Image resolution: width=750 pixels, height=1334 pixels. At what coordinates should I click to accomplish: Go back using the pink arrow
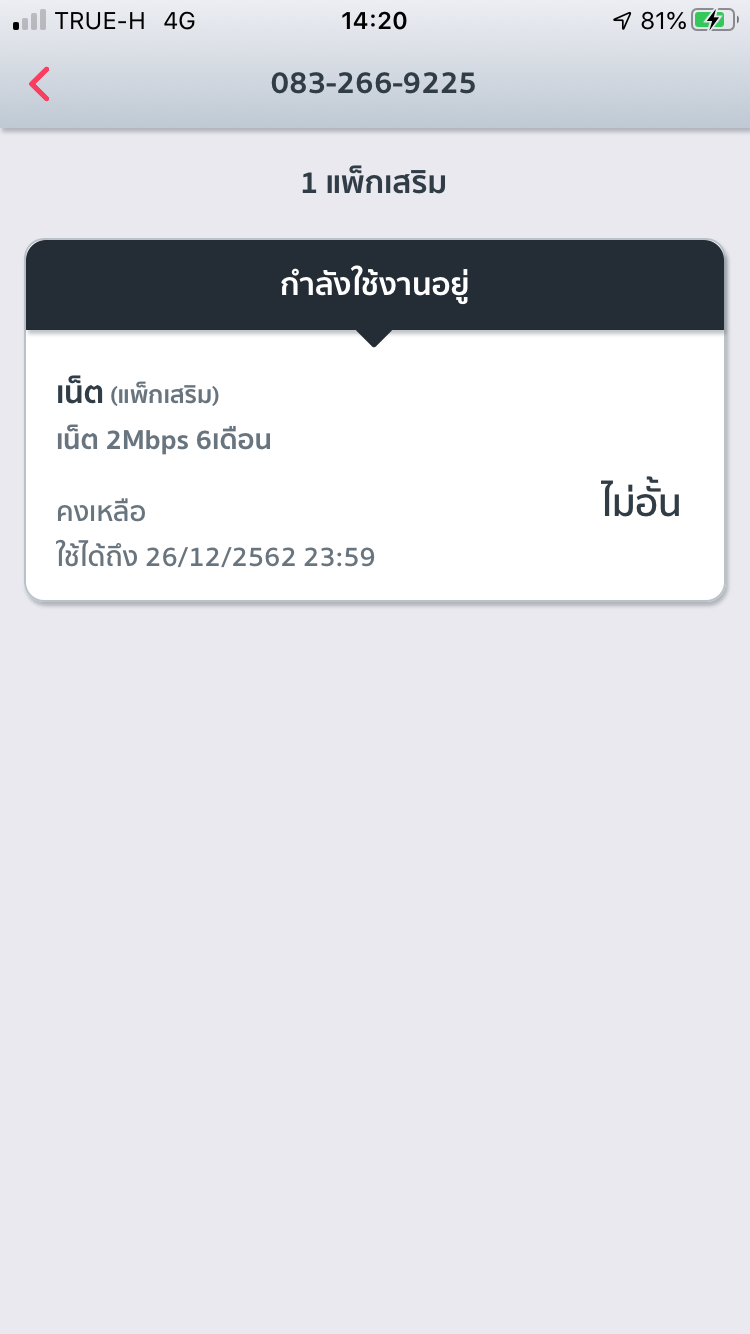click(x=40, y=84)
